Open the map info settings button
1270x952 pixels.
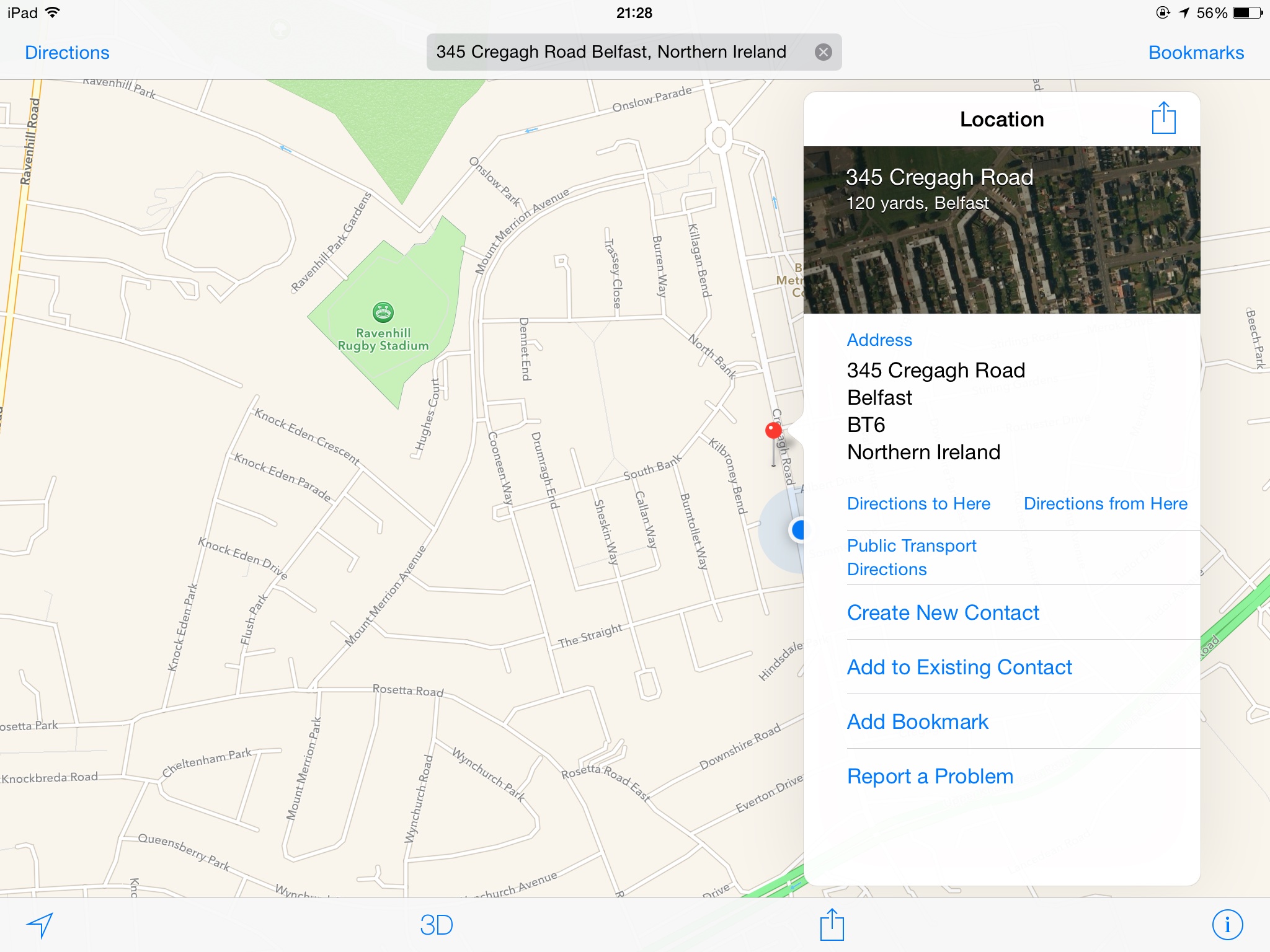click(x=1227, y=925)
